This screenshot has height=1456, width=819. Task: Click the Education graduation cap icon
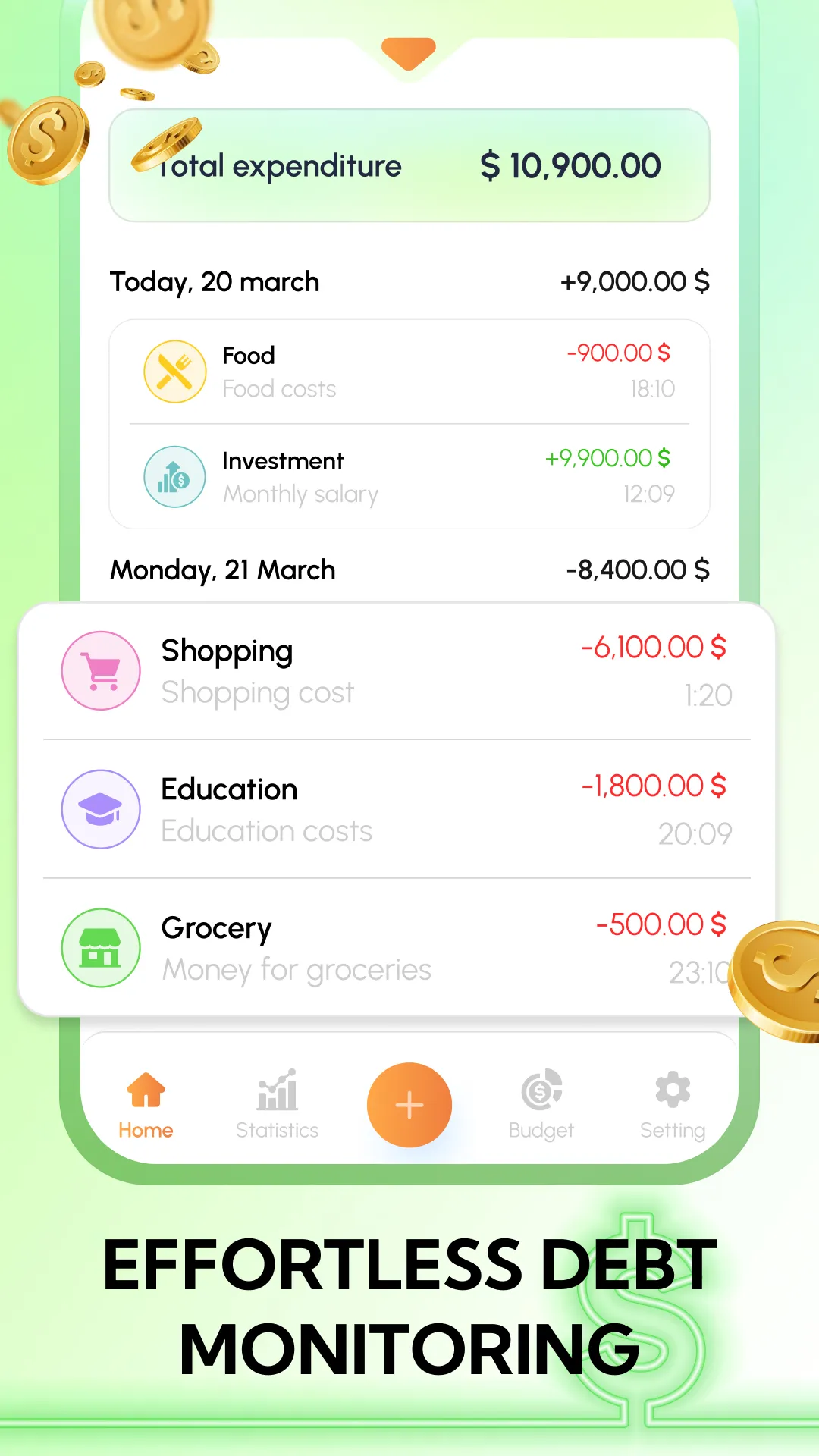pyautogui.click(x=101, y=808)
